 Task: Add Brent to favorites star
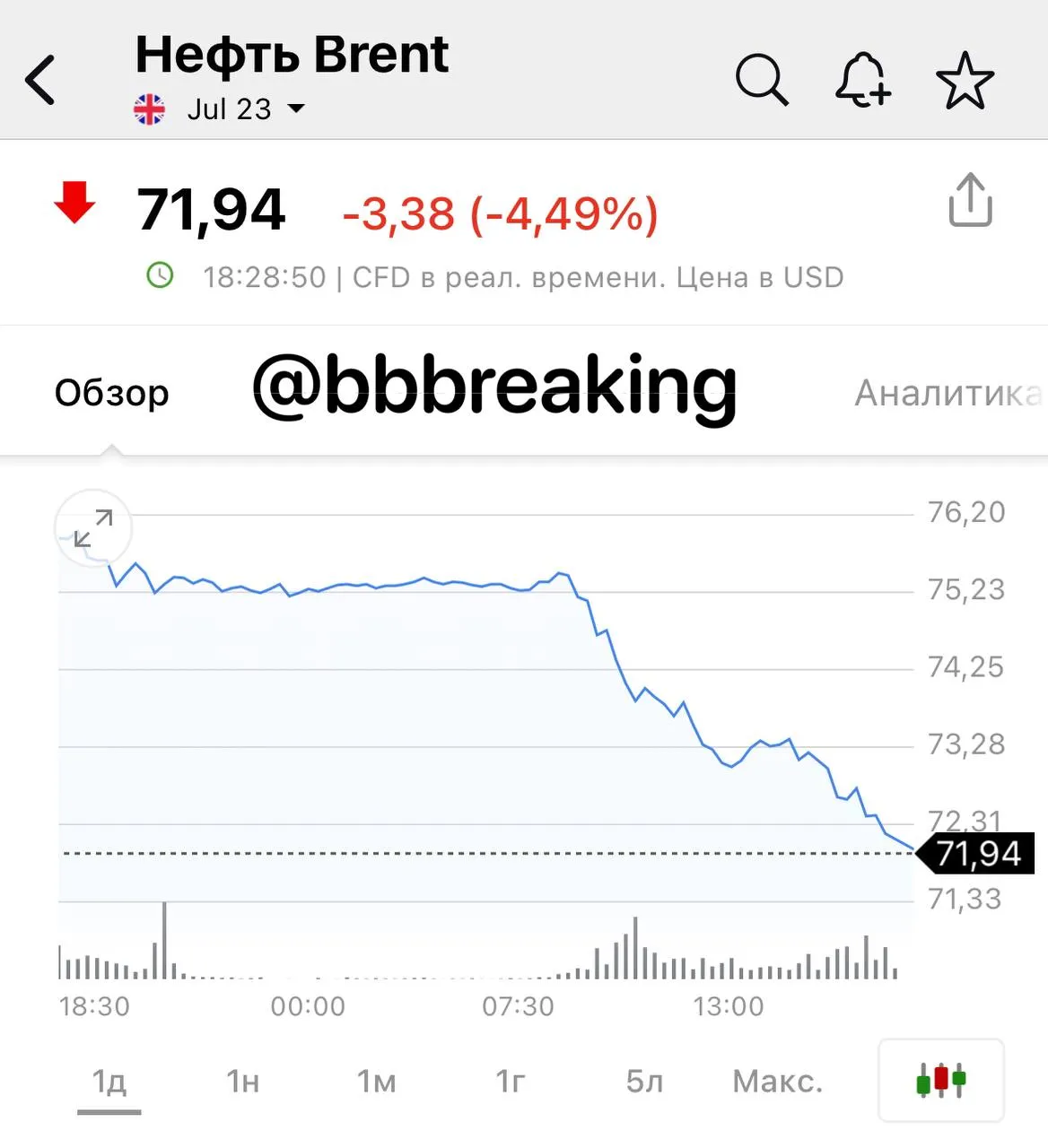(965, 80)
